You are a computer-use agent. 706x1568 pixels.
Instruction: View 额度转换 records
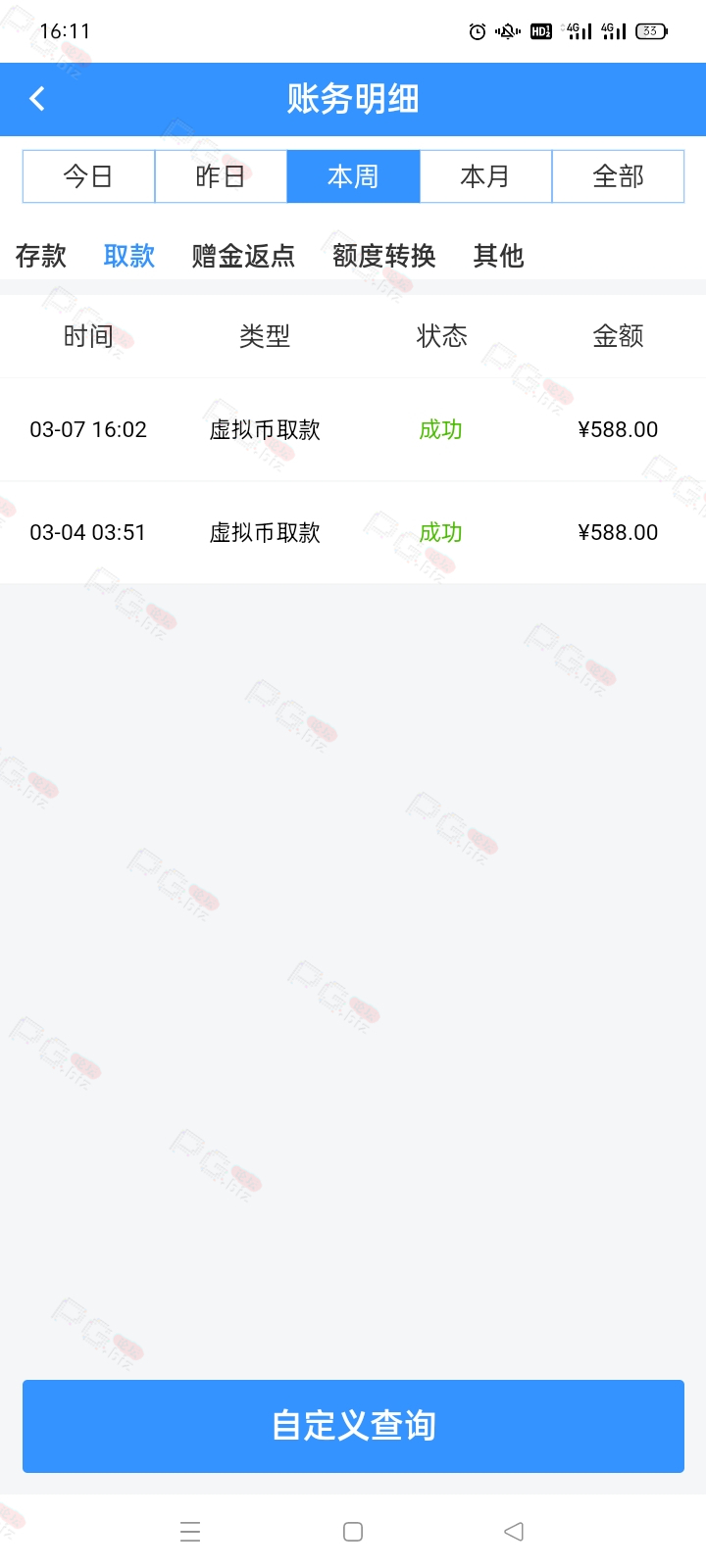point(383,256)
